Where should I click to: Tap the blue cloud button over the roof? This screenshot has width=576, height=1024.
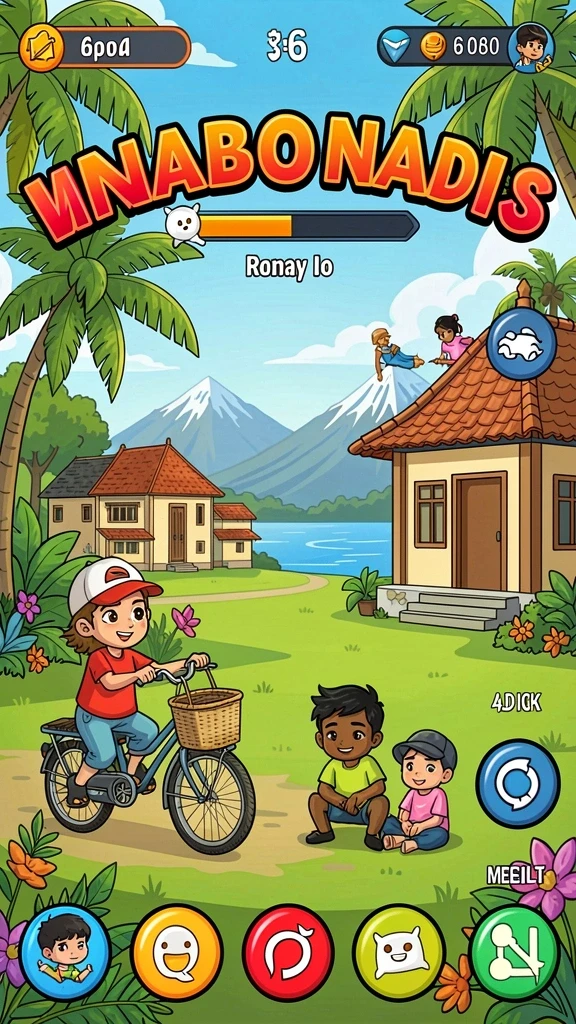(x=521, y=343)
